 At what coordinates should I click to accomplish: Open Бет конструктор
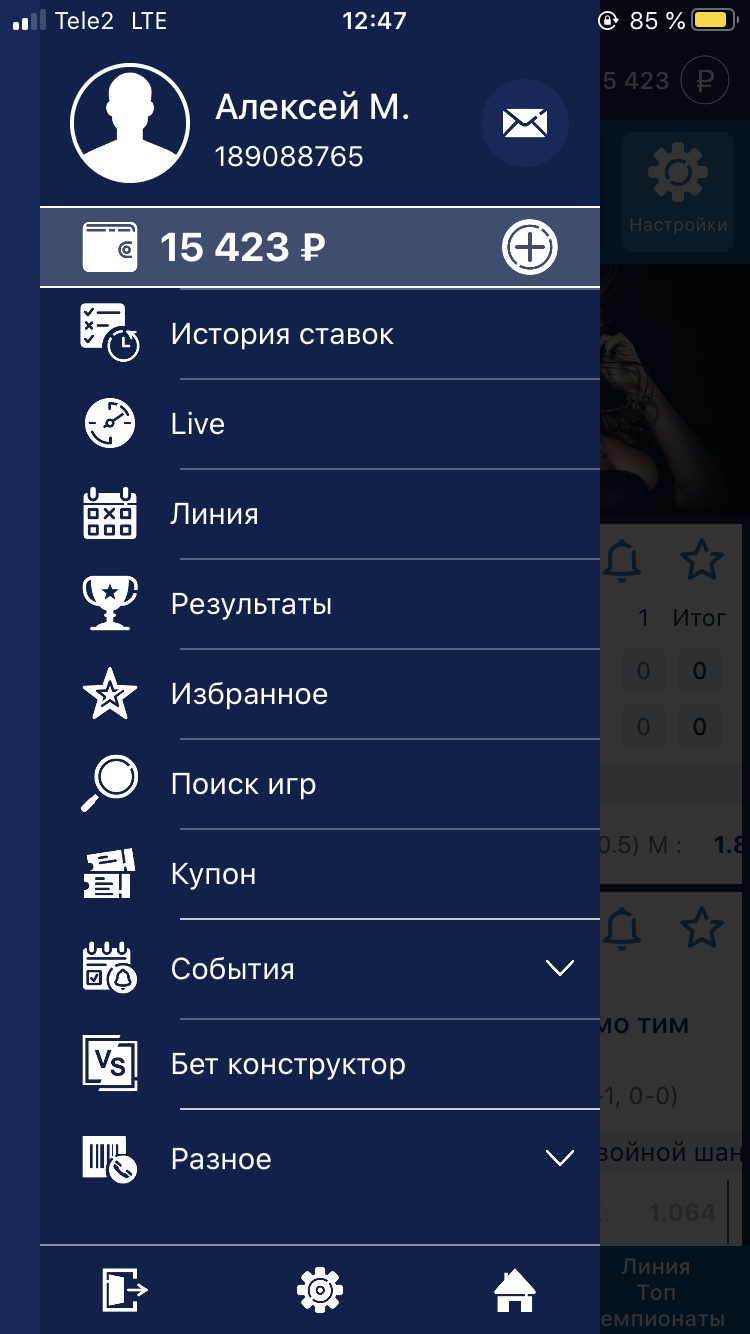coord(288,1064)
